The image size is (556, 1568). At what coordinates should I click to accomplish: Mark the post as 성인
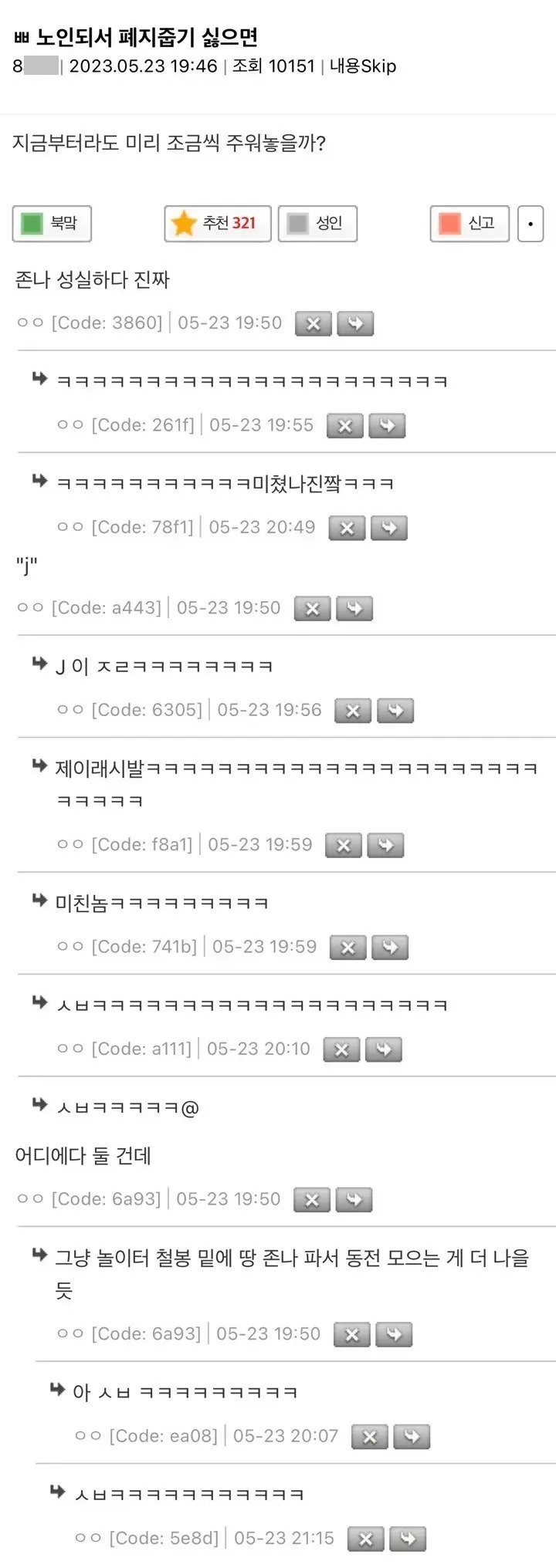click(317, 224)
